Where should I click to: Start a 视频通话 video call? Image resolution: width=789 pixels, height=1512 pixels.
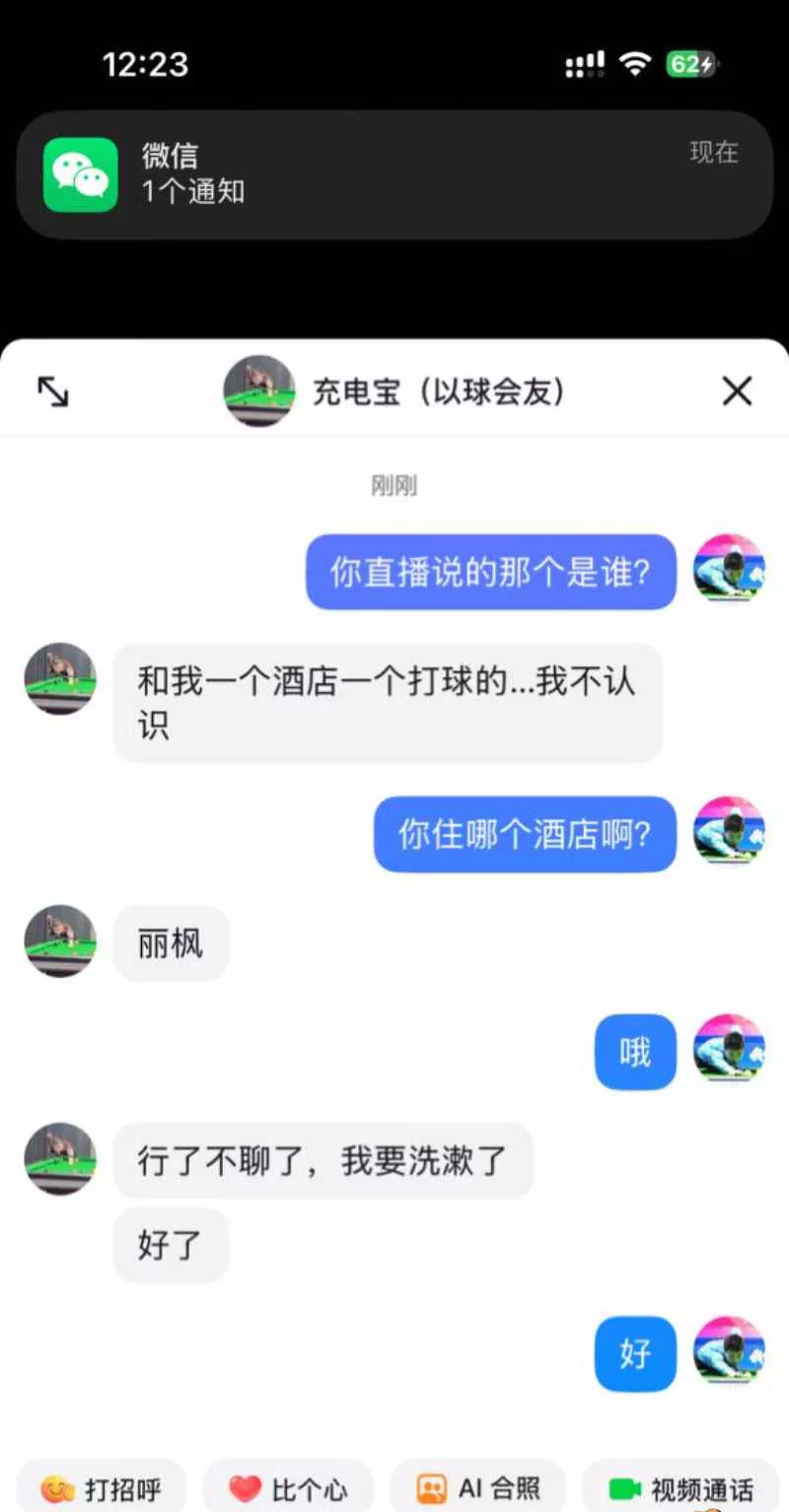click(x=681, y=1488)
